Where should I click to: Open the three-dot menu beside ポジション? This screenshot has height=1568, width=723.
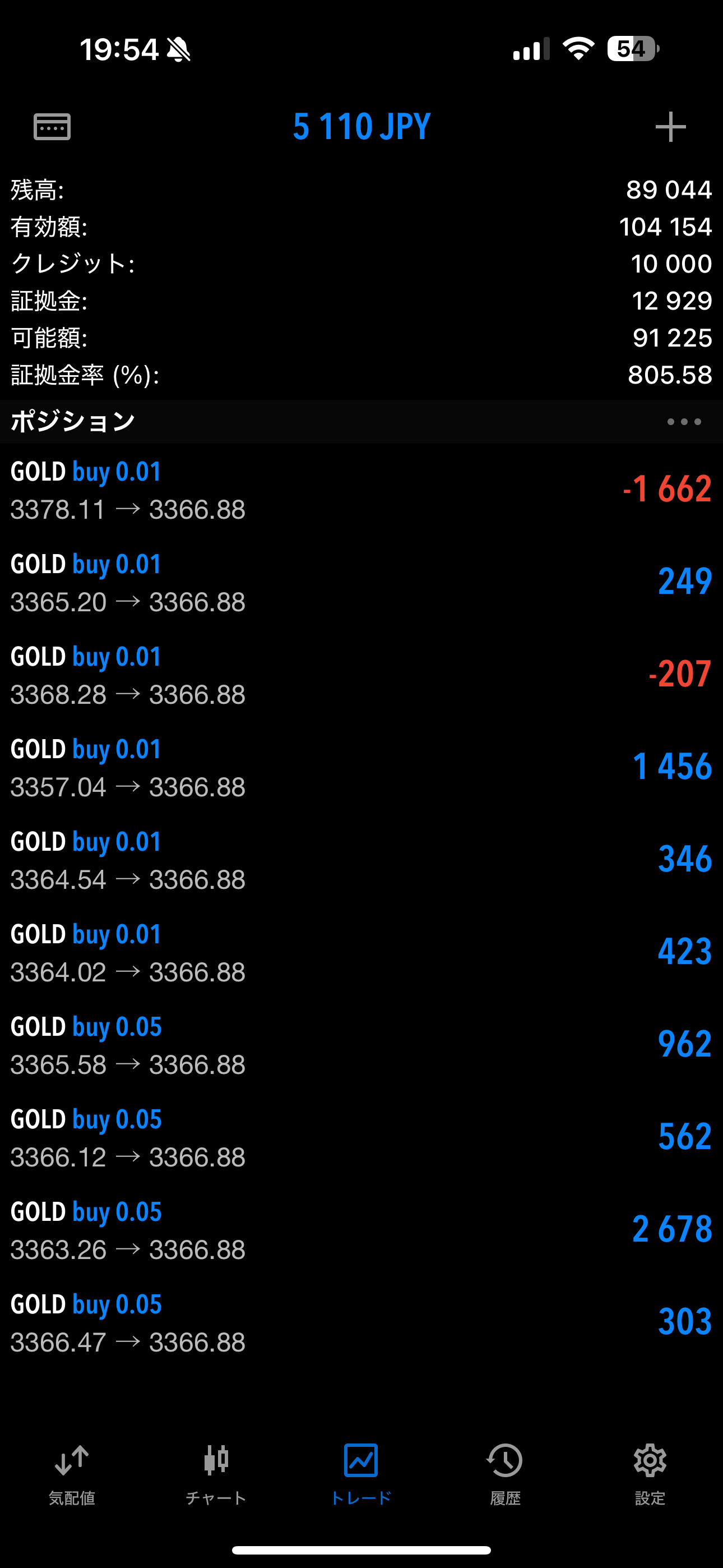click(683, 422)
